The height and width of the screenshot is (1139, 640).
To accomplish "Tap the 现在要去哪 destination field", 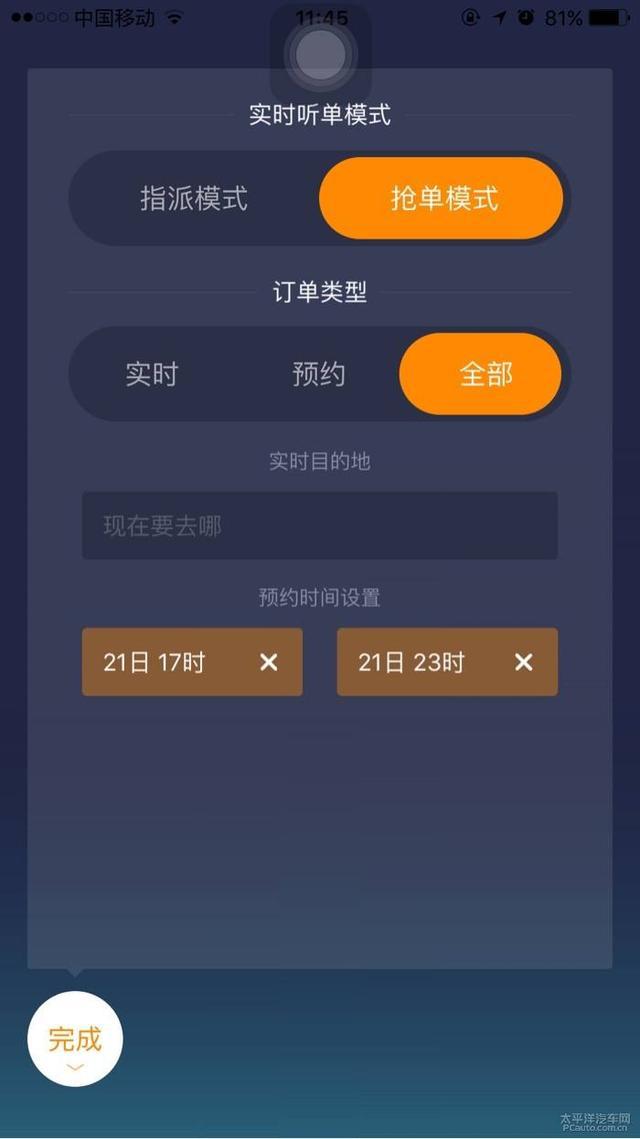I will point(319,526).
